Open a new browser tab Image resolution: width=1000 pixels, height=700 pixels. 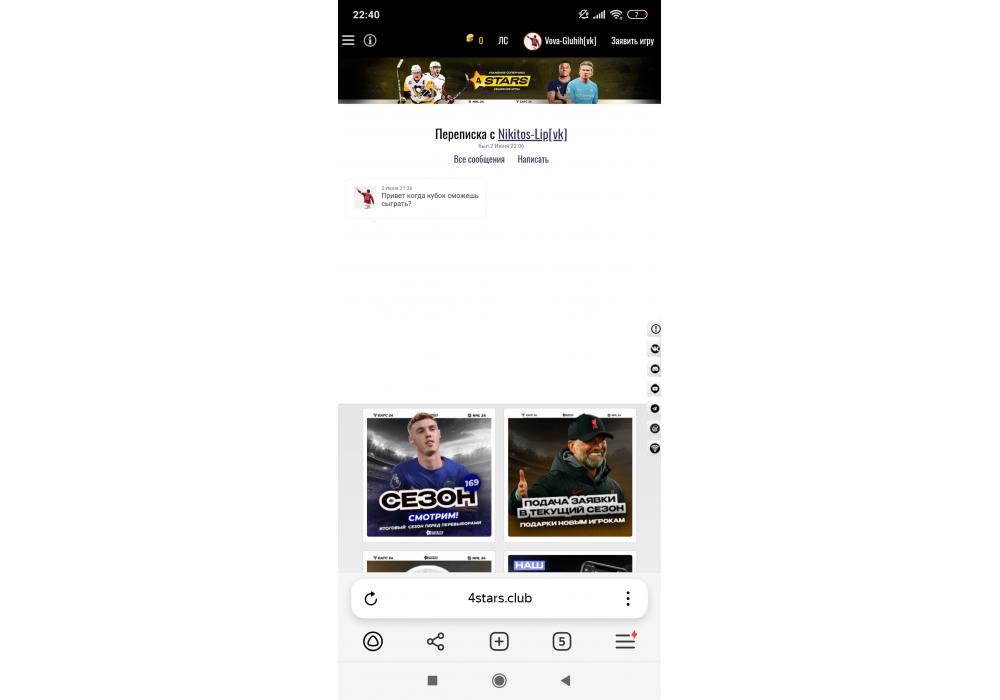[x=499, y=642]
